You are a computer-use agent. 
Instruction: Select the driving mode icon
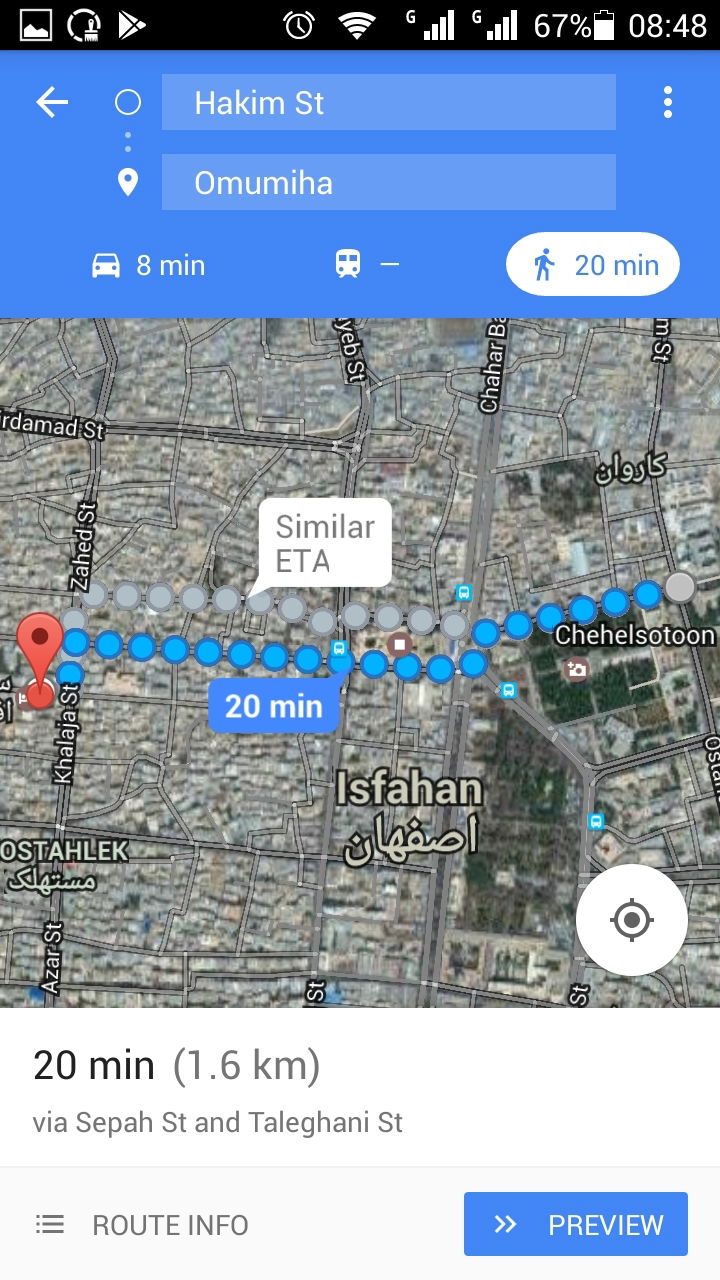[x=105, y=264]
